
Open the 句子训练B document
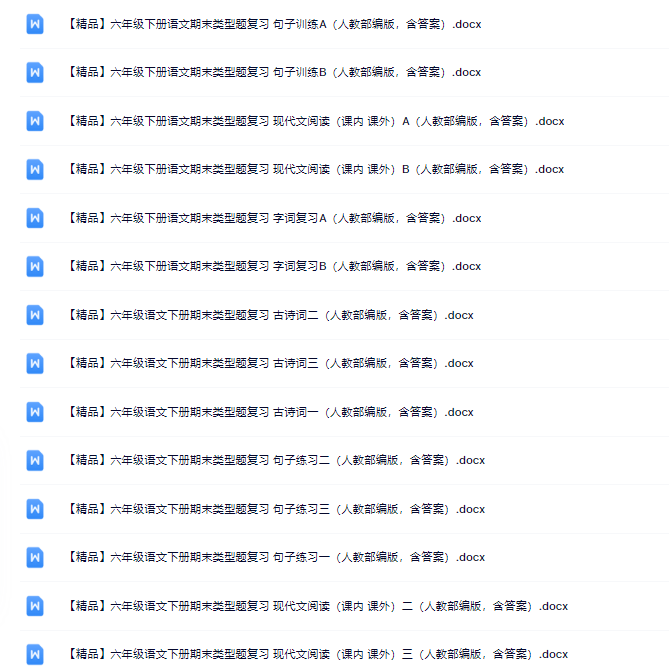click(x=274, y=72)
